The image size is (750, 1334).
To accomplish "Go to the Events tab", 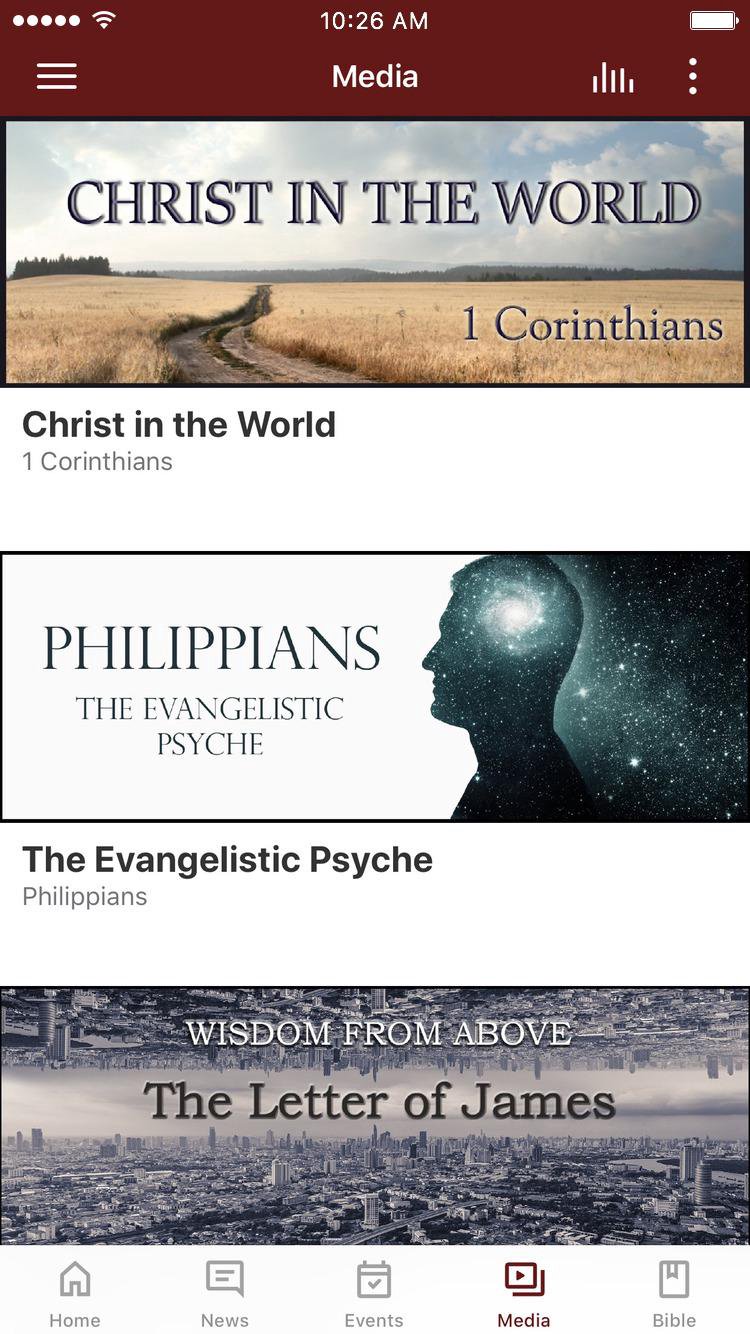I will 374,1292.
